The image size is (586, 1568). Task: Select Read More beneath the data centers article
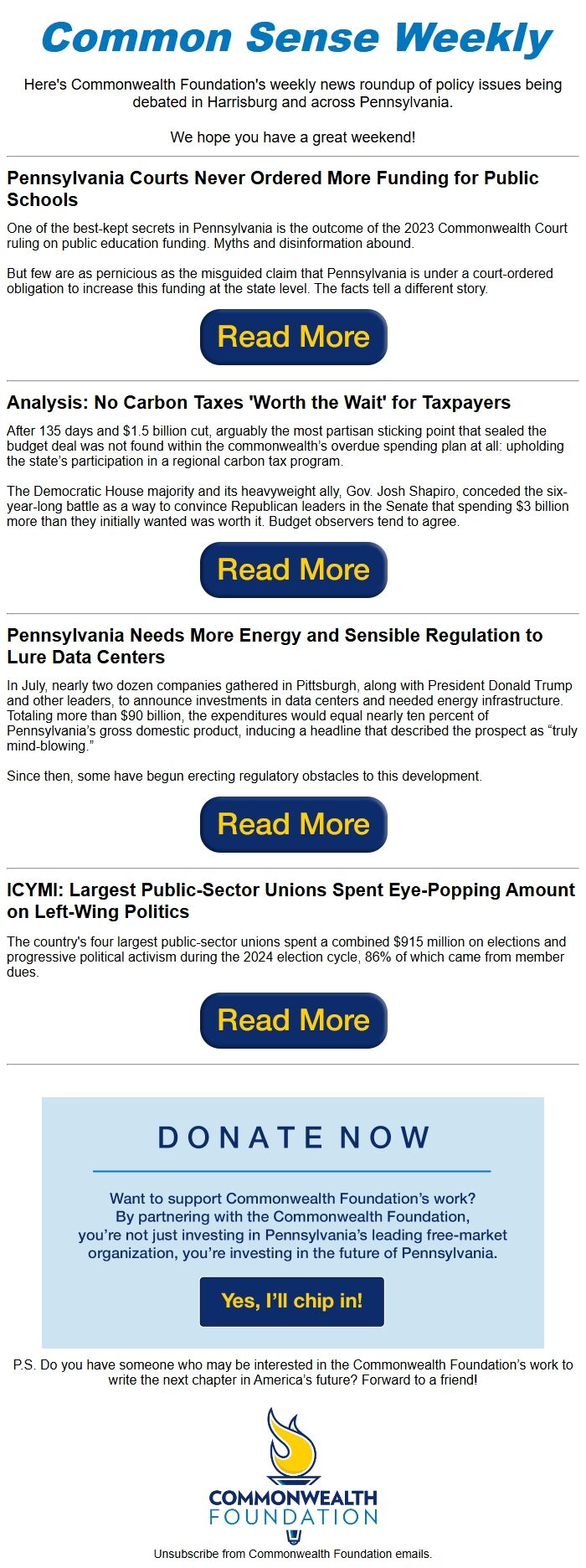[293, 825]
